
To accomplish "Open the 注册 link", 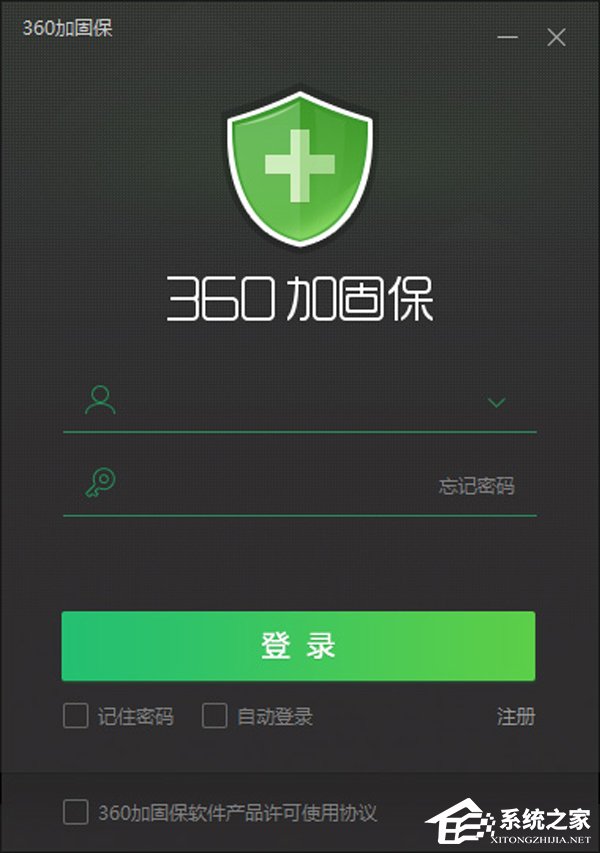I will 516,716.
